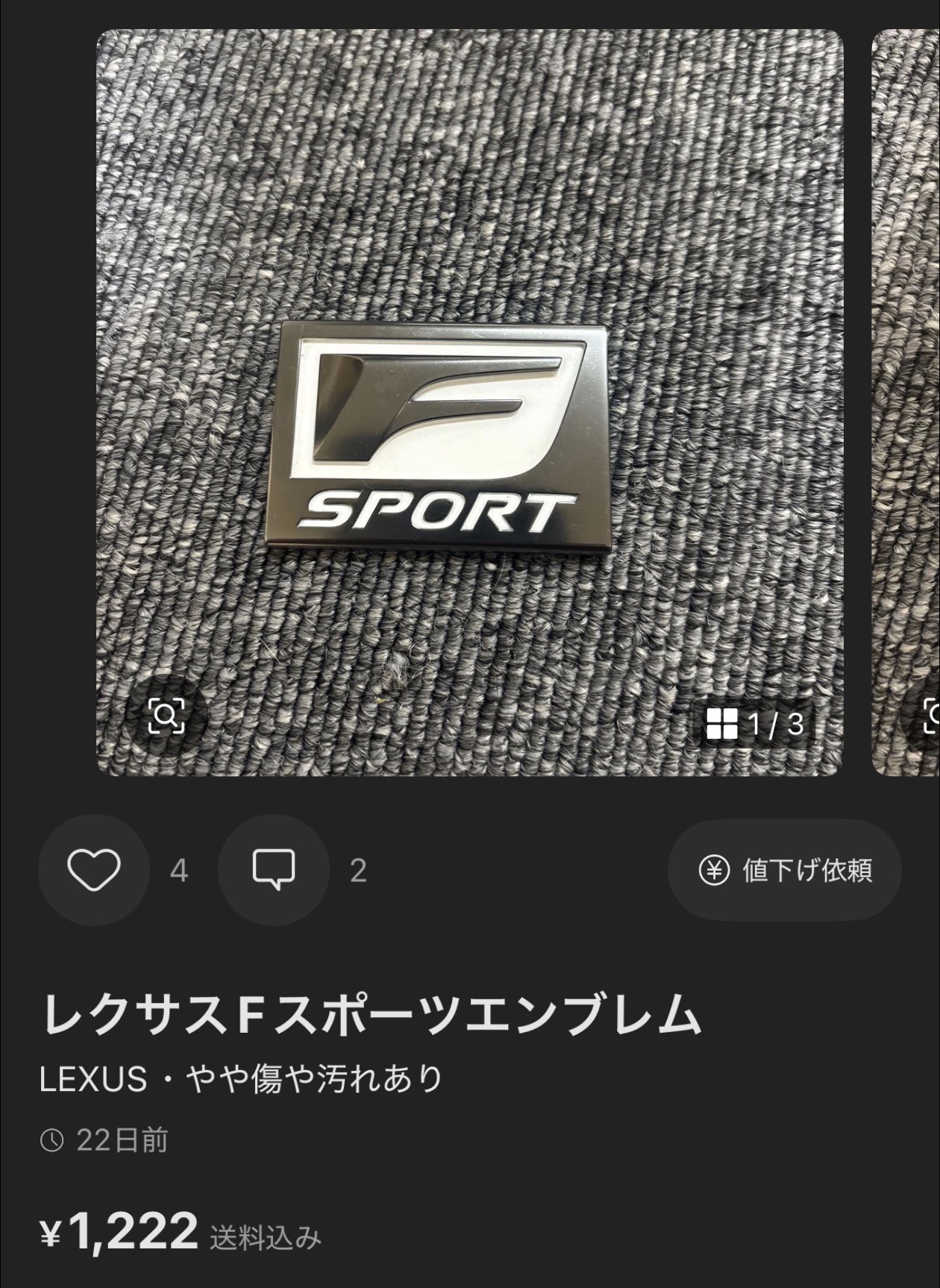Open image search for the emblem photo
Image resolution: width=940 pixels, height=1288 pixels.
[x=166, y=717]
